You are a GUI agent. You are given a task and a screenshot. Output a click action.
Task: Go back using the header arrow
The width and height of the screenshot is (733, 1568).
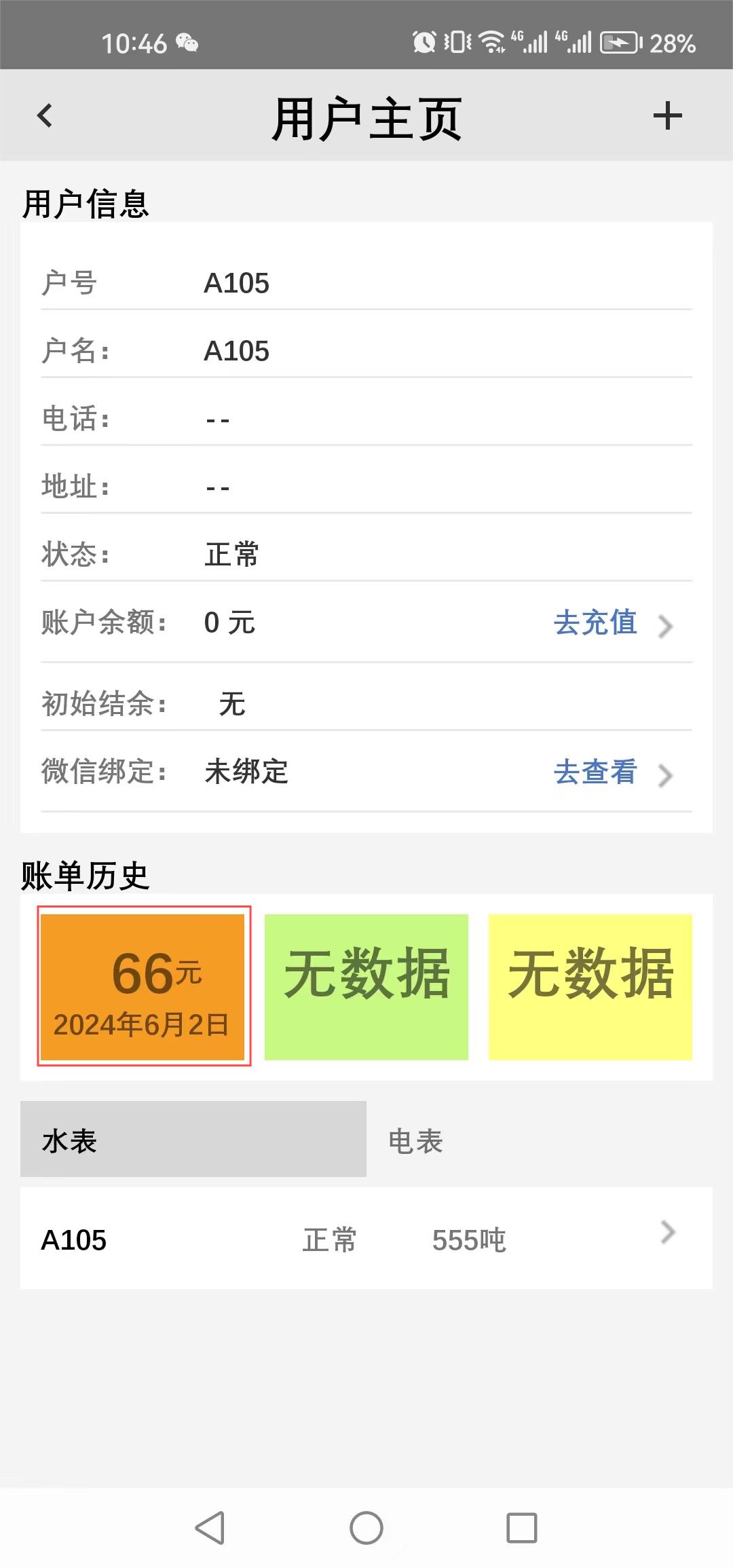45,115
